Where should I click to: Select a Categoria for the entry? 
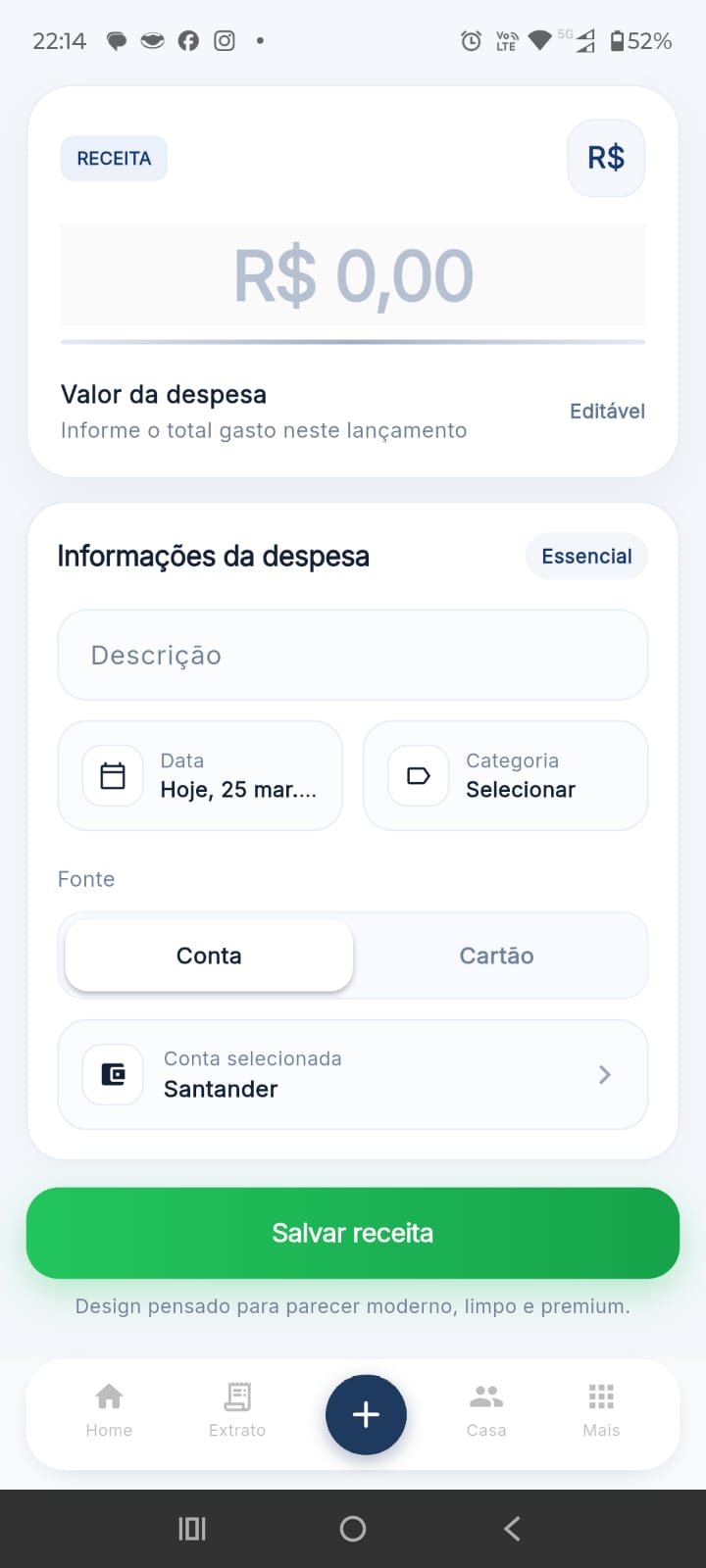pos(506,776)
